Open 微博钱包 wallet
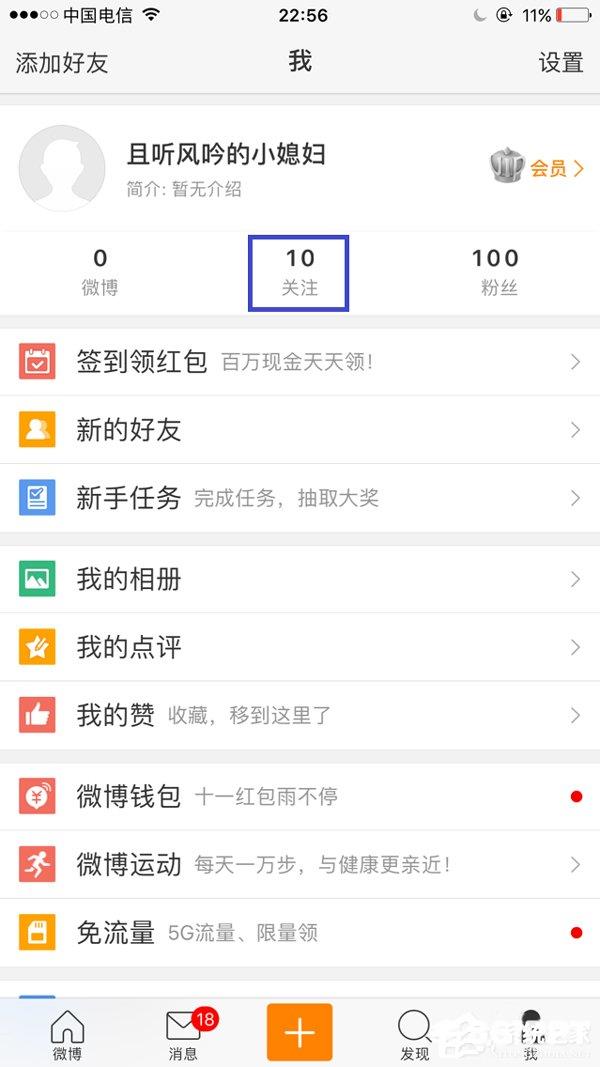 point(300,796)
